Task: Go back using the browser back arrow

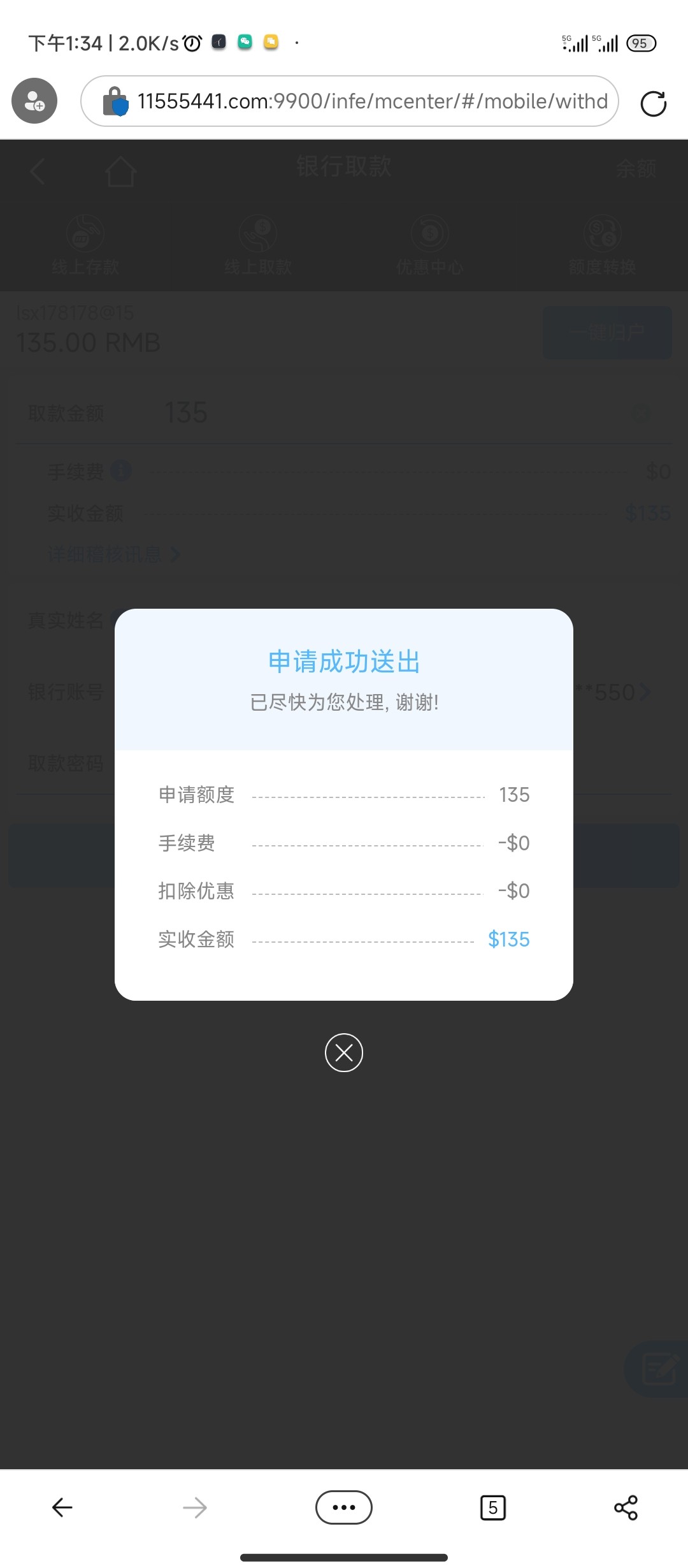Action: 62,1507
